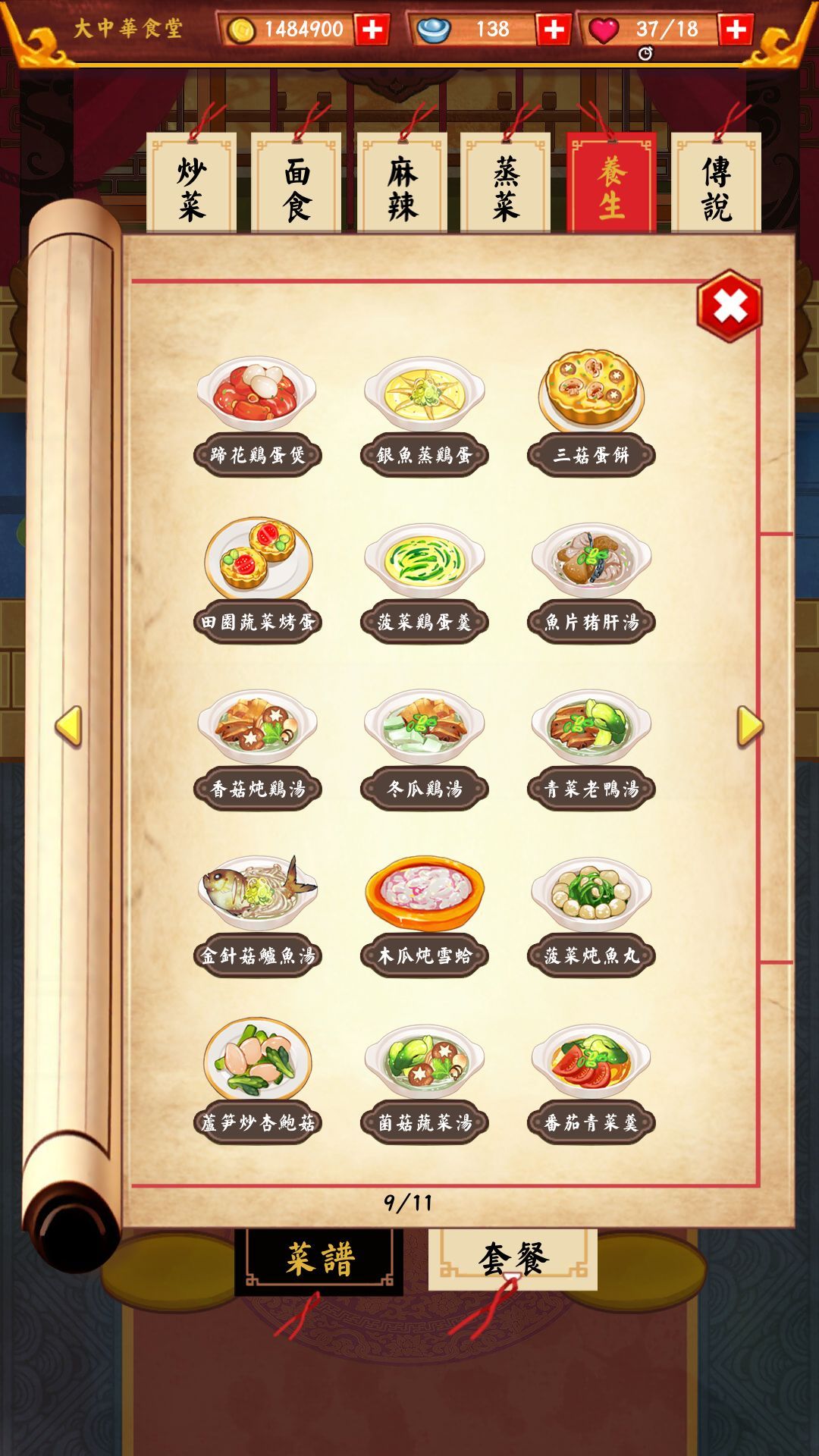Image resolution: width=819 pixels, height=1456 pixels.
Task: Open the 傳說 category tab
Action: (x=717, y=187)
